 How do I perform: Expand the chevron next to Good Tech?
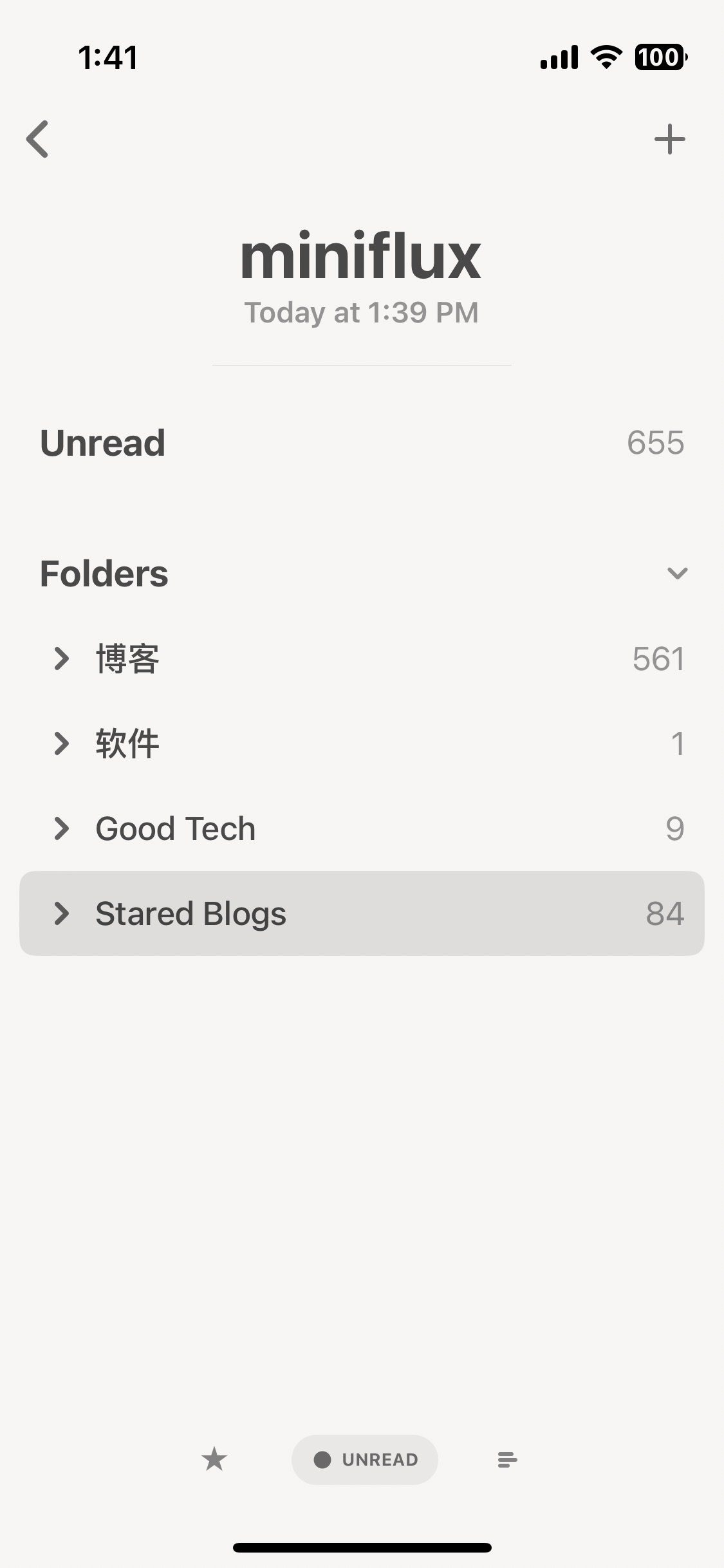coord(62,828)
